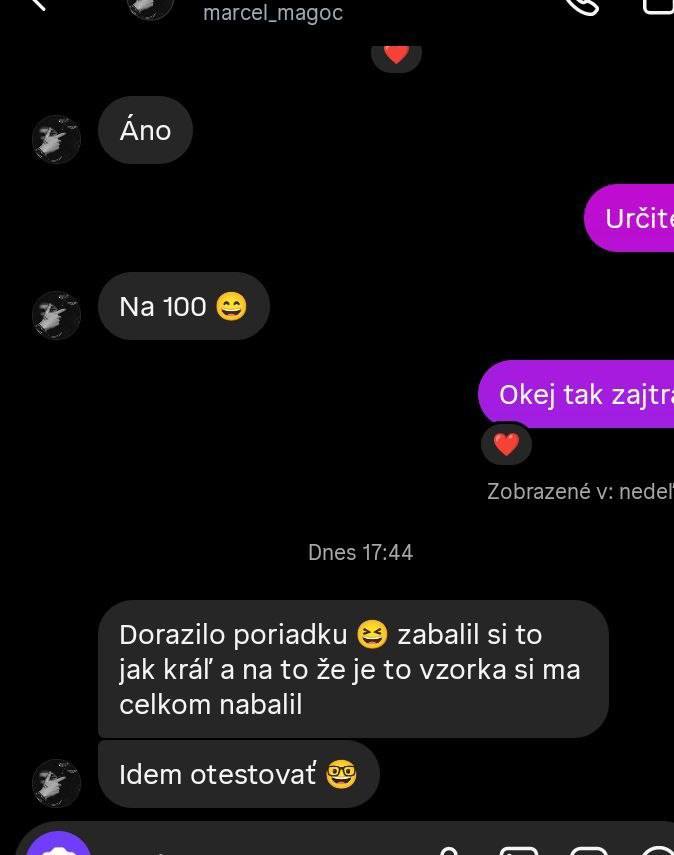Start a video call with marcel_magoc

click(x=659, y=5)
